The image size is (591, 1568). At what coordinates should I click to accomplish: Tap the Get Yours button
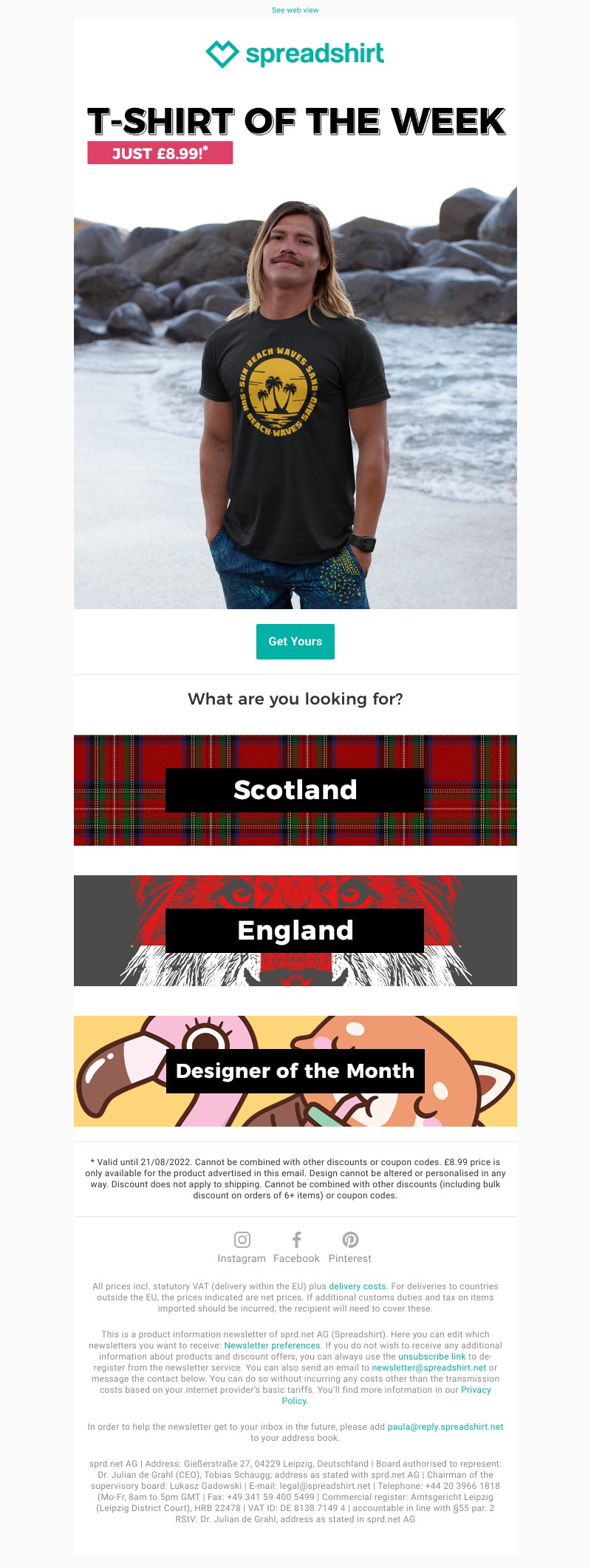tap(295, 642)
